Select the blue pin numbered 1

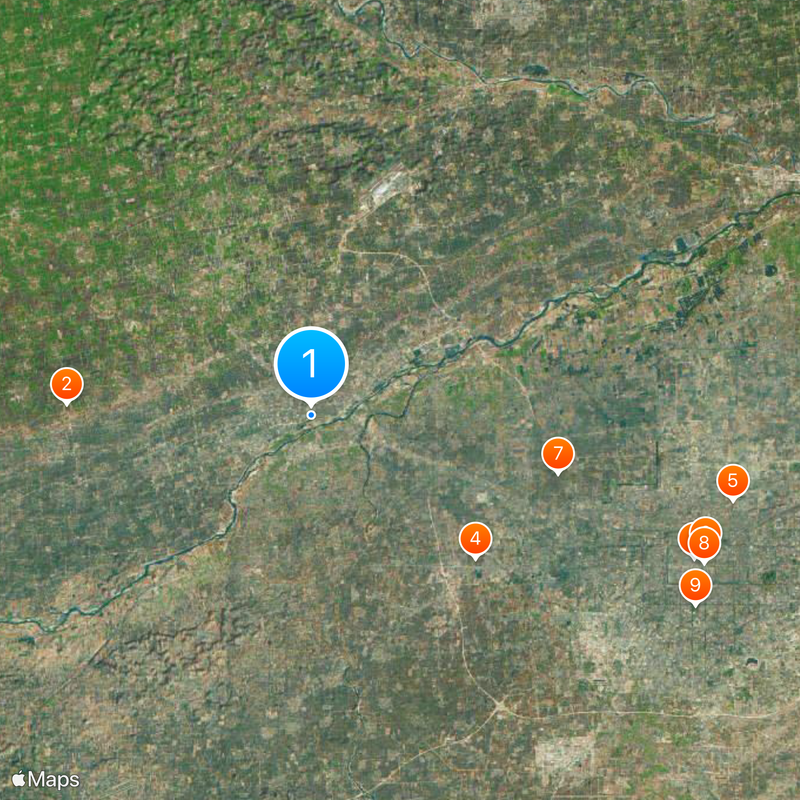(311, 364)
